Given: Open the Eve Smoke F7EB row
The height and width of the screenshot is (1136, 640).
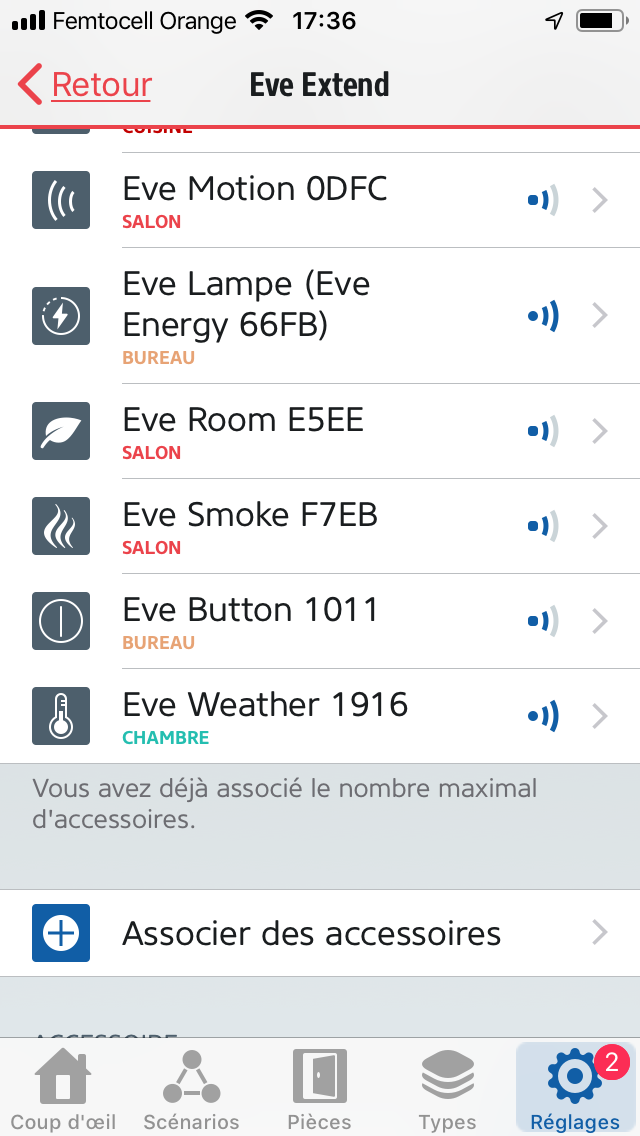Looking at the screenshot, I should point(320,526).
